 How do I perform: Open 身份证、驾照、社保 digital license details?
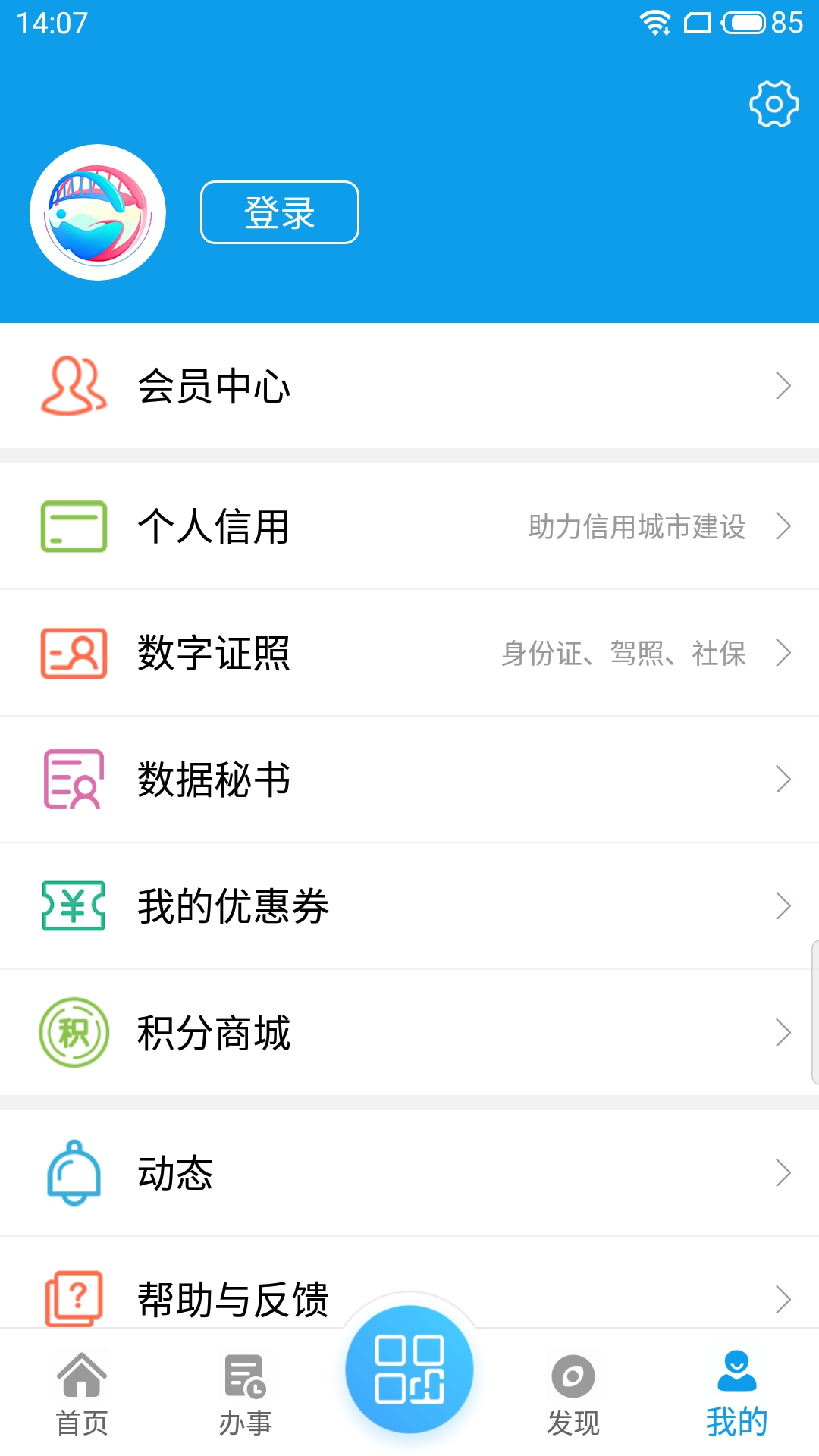pos(624,653)
